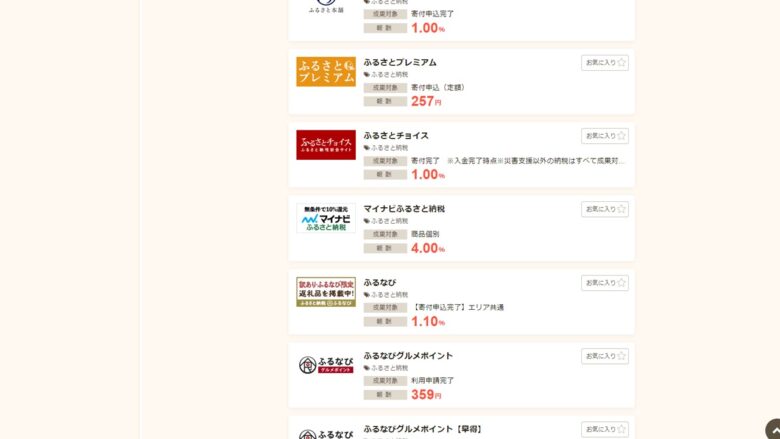Open ふるなびグルメポイント【早得】 listing
The height and width of the screenshot is (439, 780).
point(422,429)
